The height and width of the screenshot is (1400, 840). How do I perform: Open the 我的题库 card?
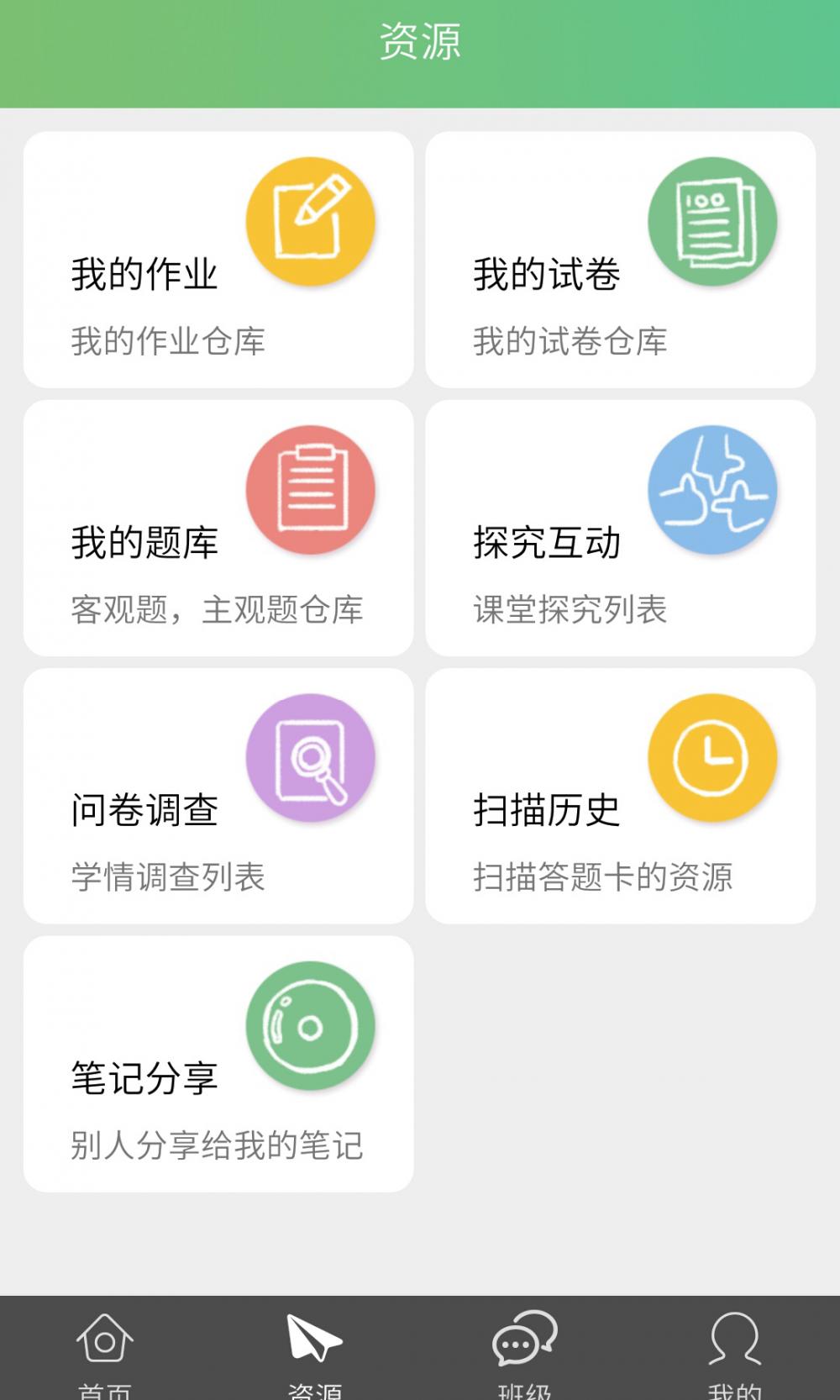tap(218, 528)
